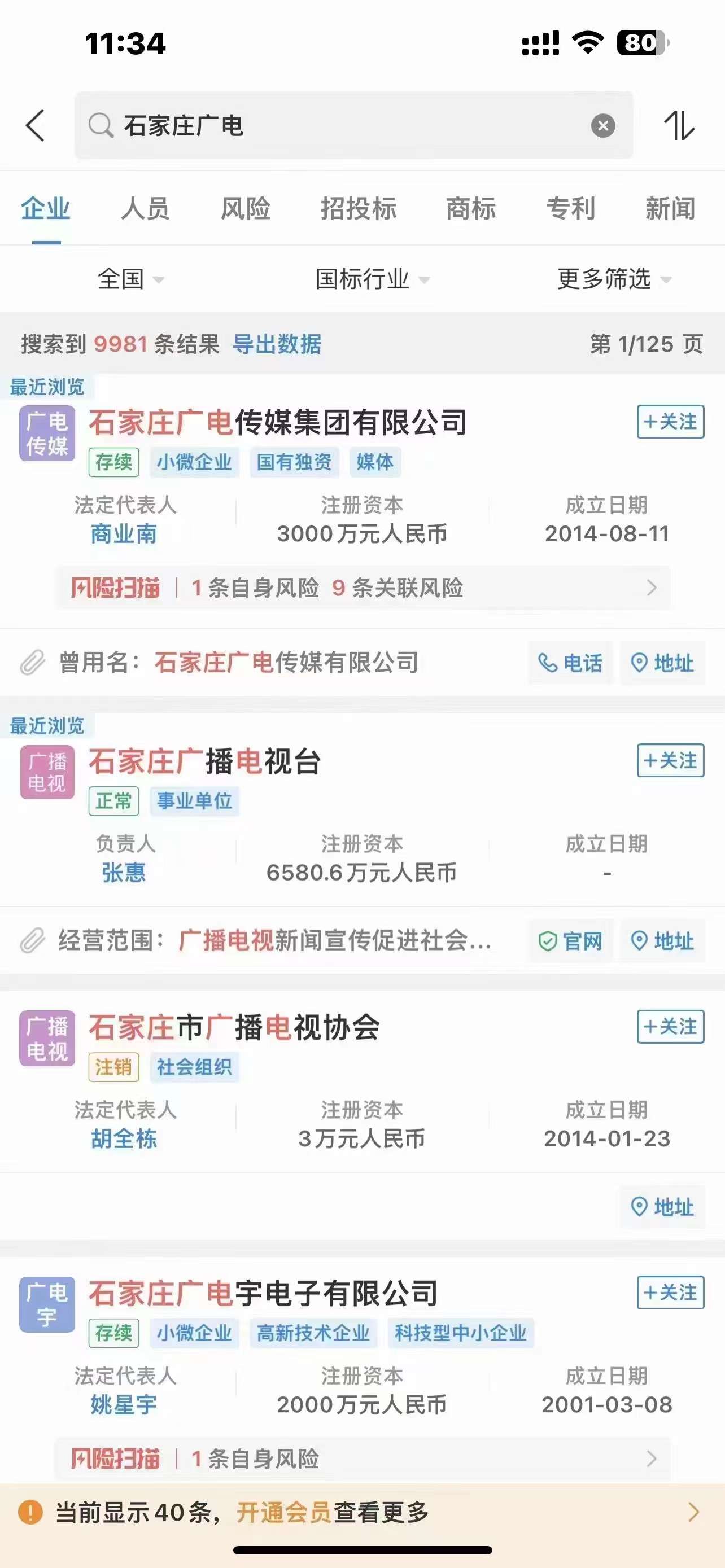This screenshot has height=1568, width=725.
Task: Open 石家庄广电宇电子有限公司 result
Action: pyautogui.click(x=264, y=1294)
